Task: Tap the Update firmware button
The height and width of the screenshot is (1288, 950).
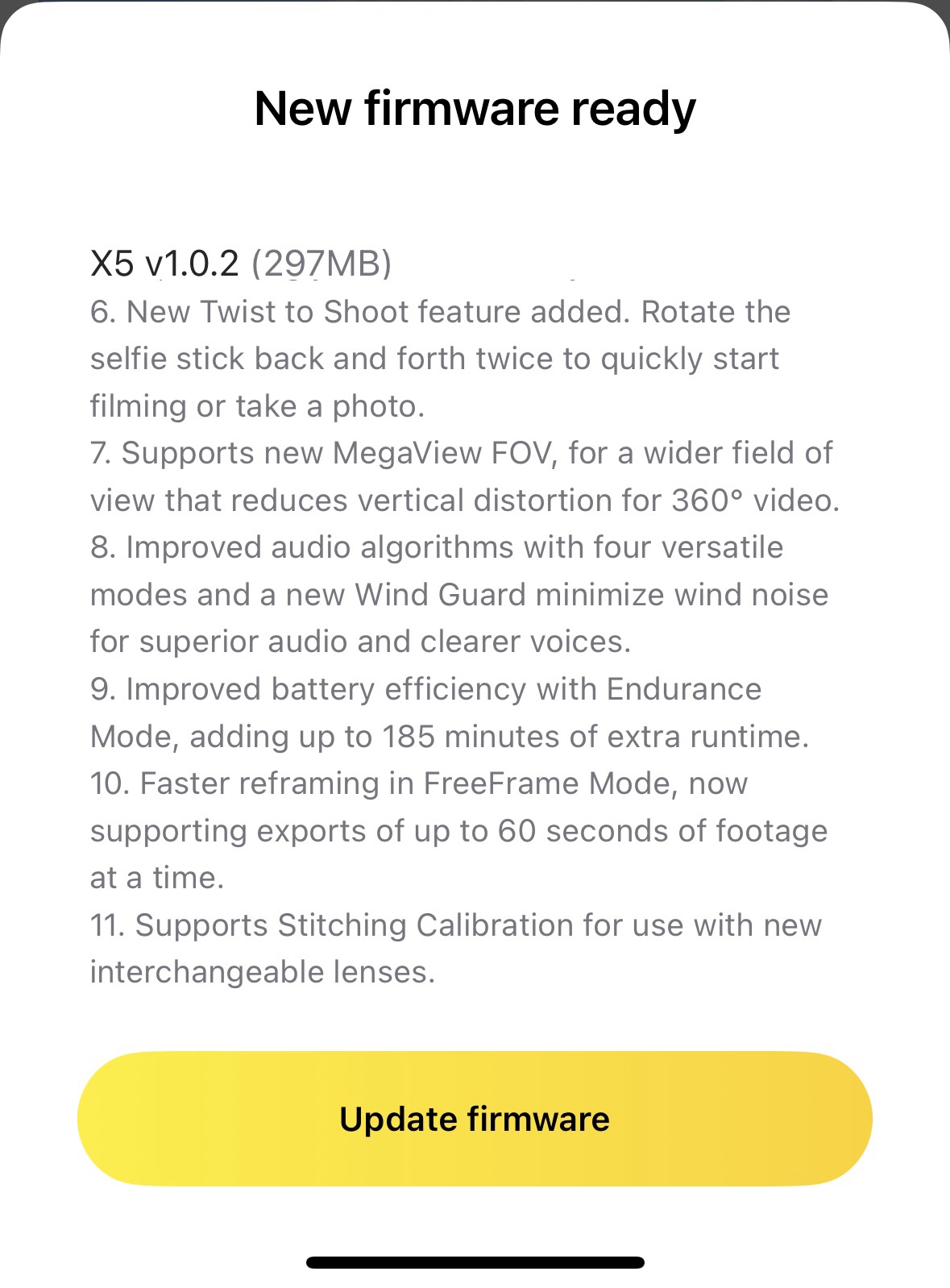Action: tap(475, 1118)
